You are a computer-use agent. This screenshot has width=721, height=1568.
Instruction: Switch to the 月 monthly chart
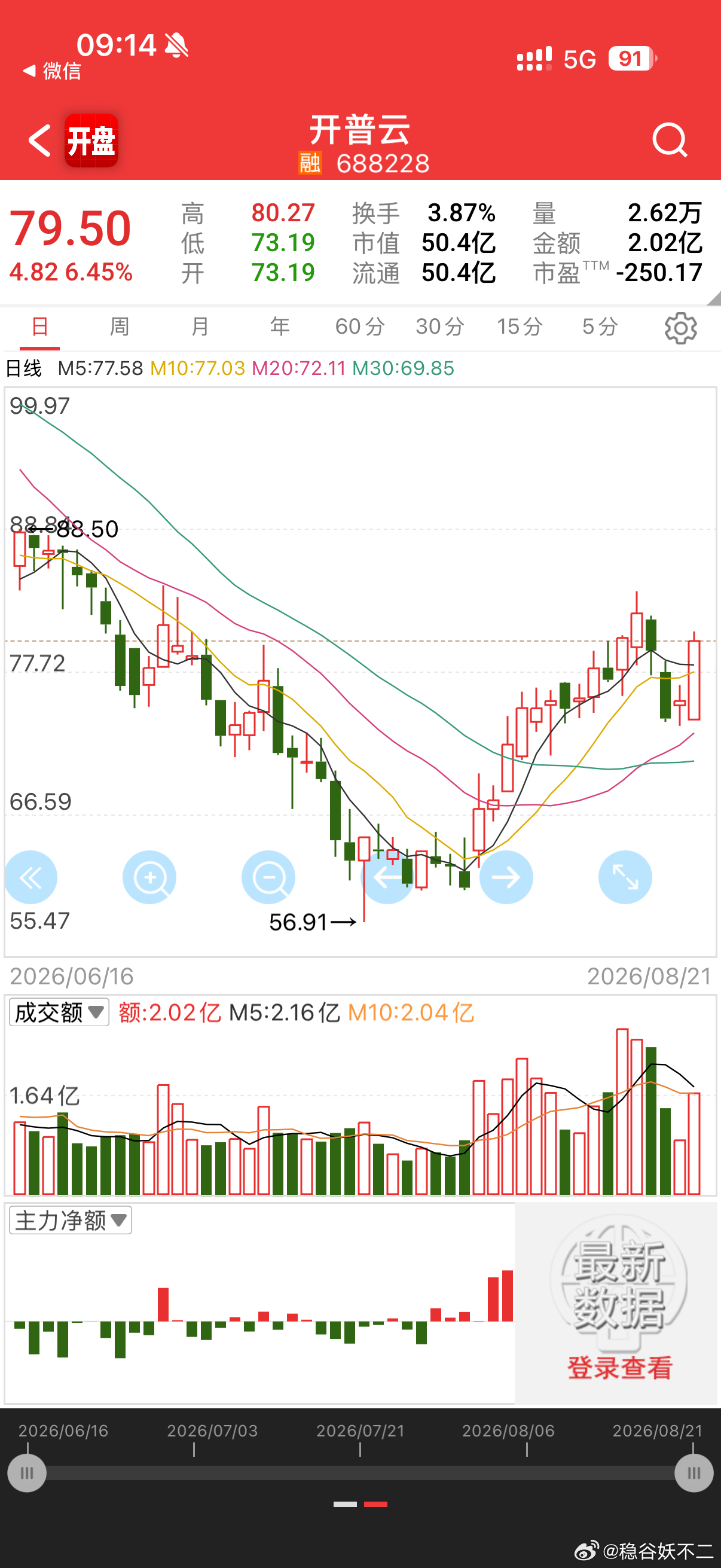pos(200,327)
